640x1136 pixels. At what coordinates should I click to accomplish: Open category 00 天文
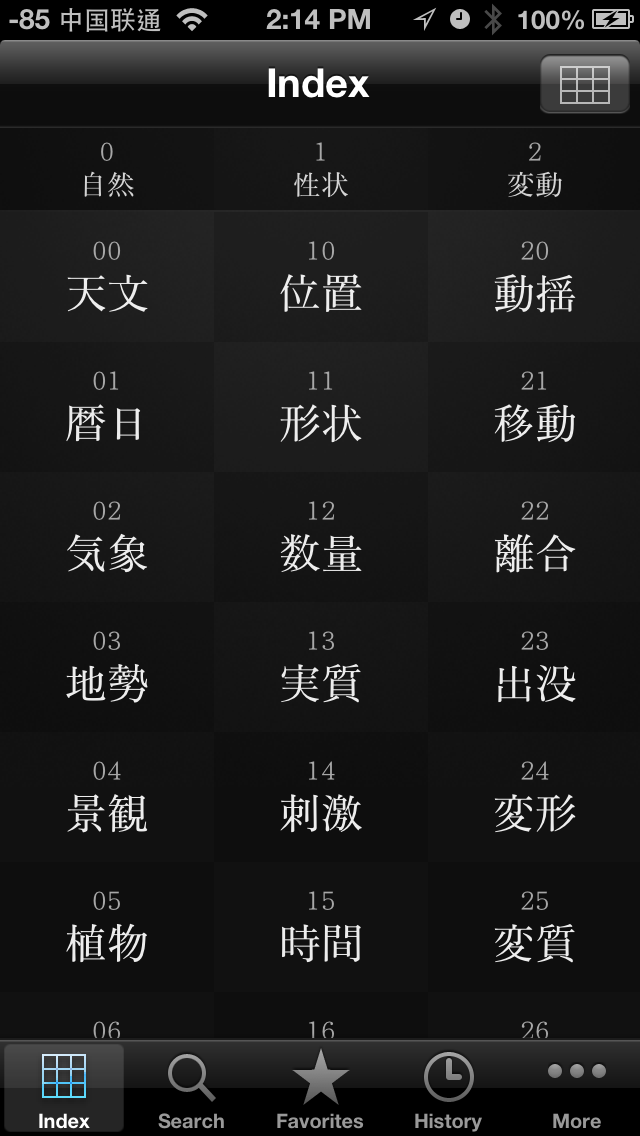tap(107, 277)
